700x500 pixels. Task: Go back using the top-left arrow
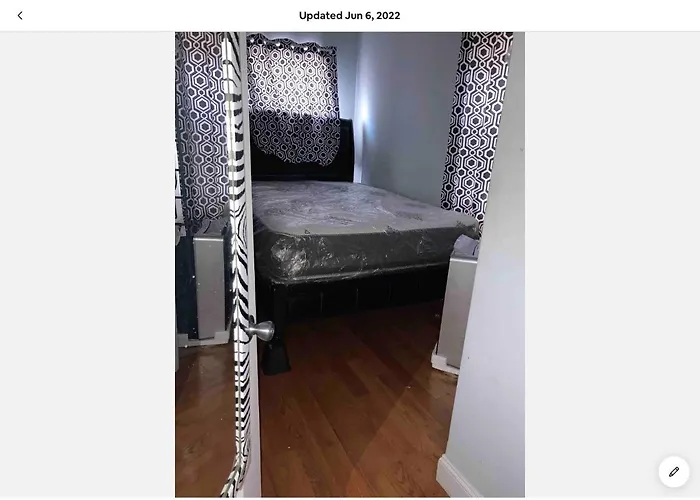click(20, 15)
